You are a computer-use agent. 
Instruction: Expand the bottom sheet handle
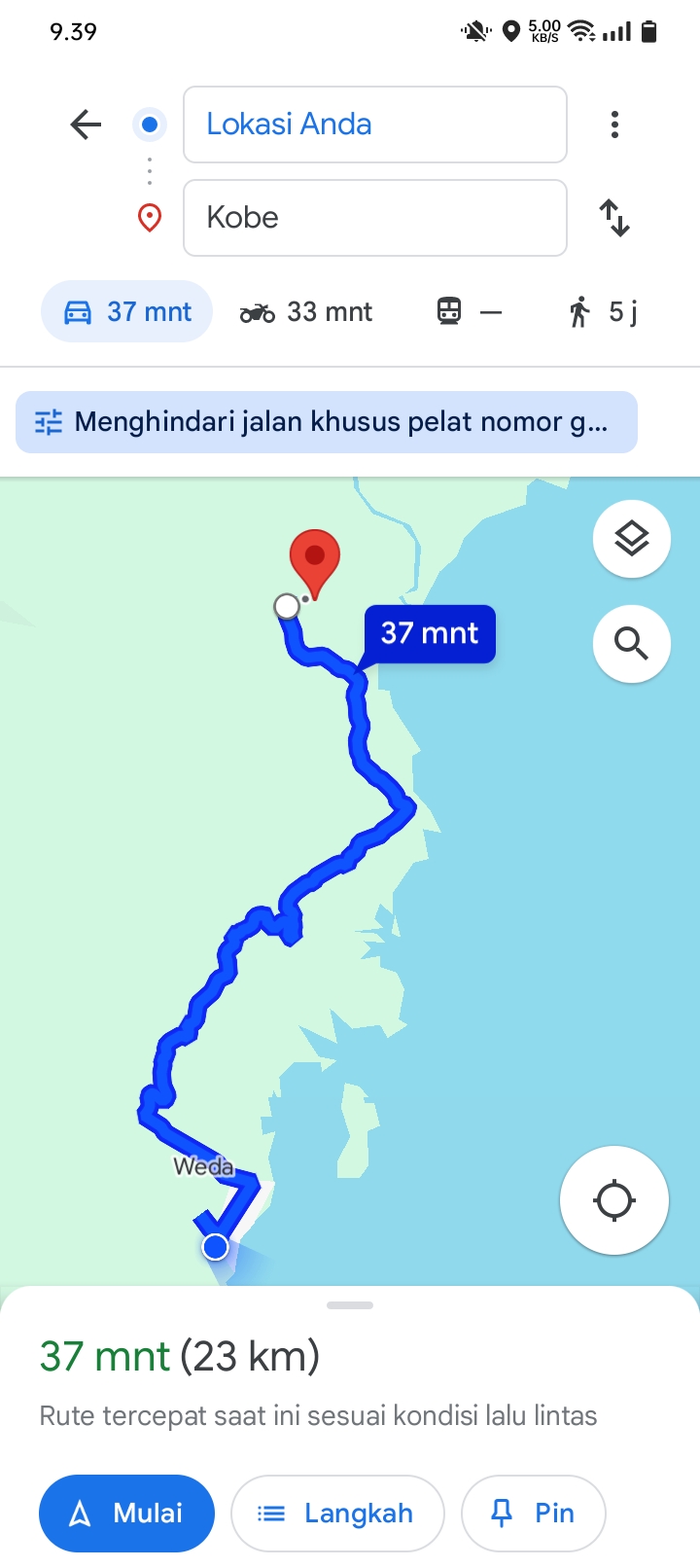(x=350, y=1305)
